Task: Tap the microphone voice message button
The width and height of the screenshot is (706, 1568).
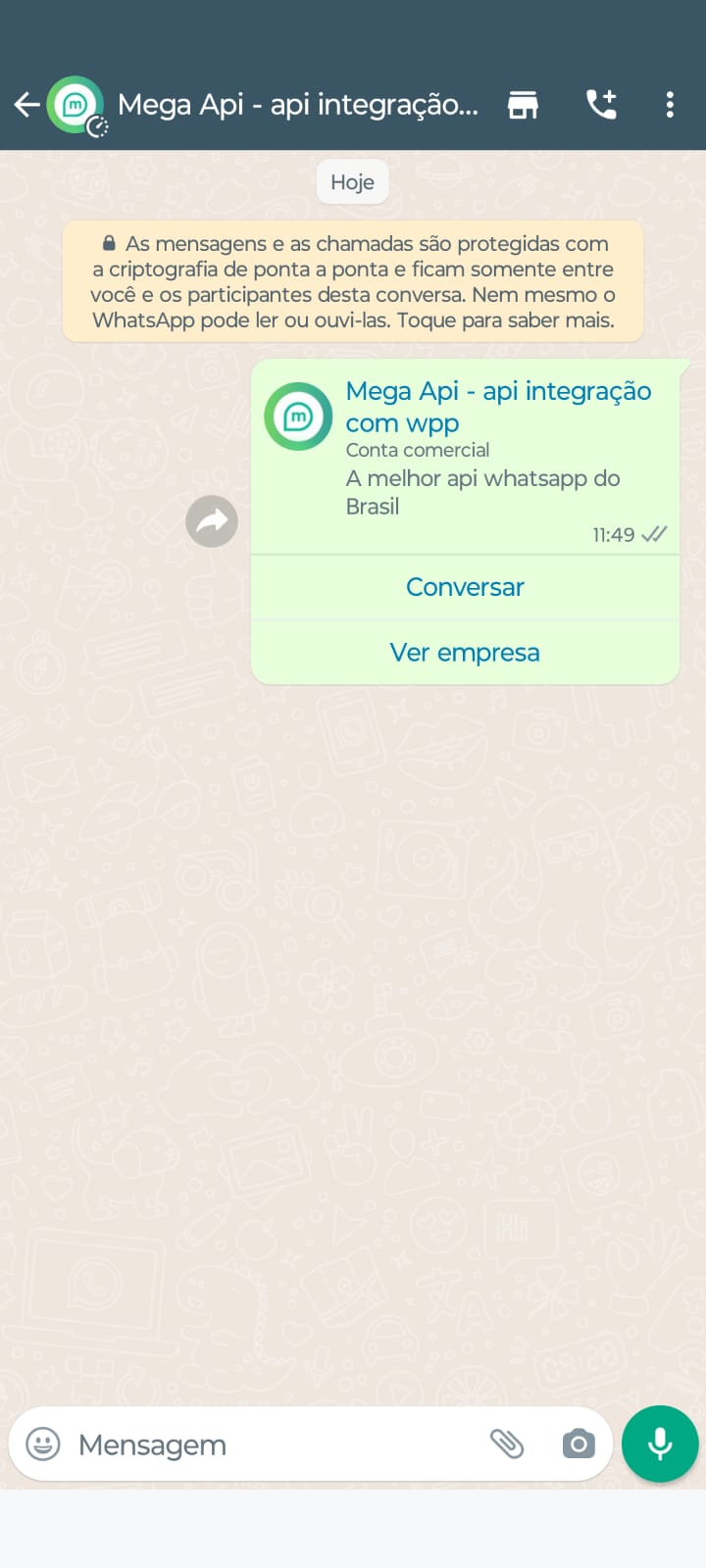Action: pos(660,1444)
